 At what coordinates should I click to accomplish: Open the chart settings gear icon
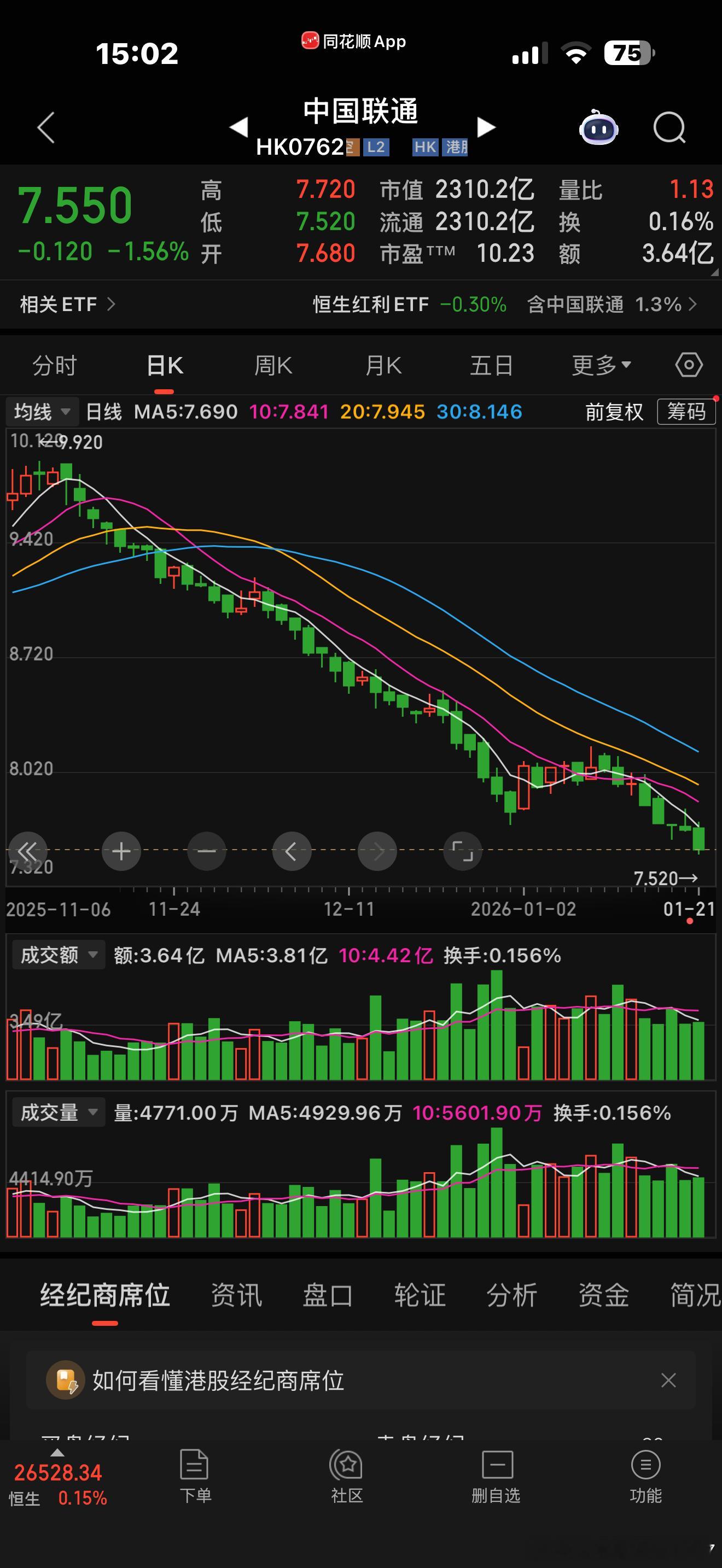pos(689,364)
